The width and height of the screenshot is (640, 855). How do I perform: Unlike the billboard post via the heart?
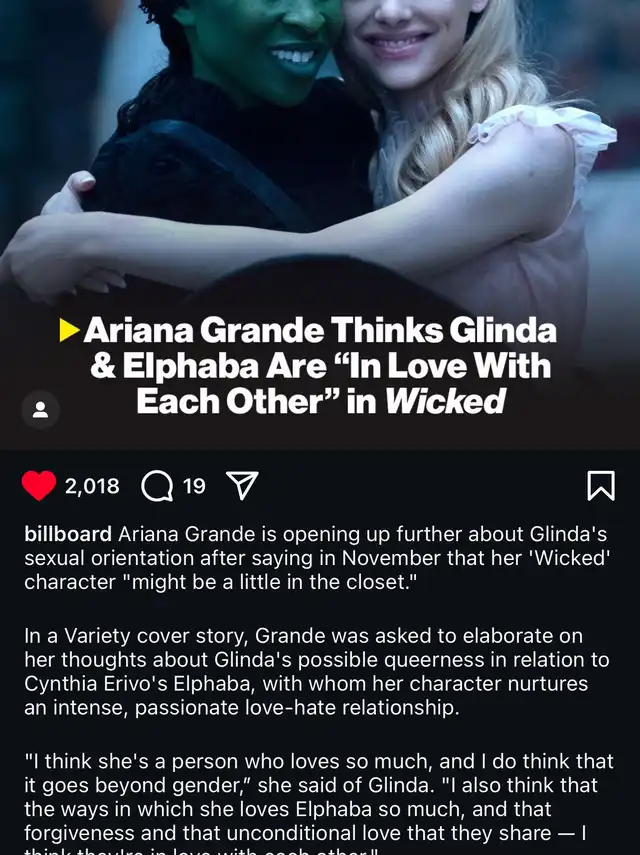[x=39, y=486]
